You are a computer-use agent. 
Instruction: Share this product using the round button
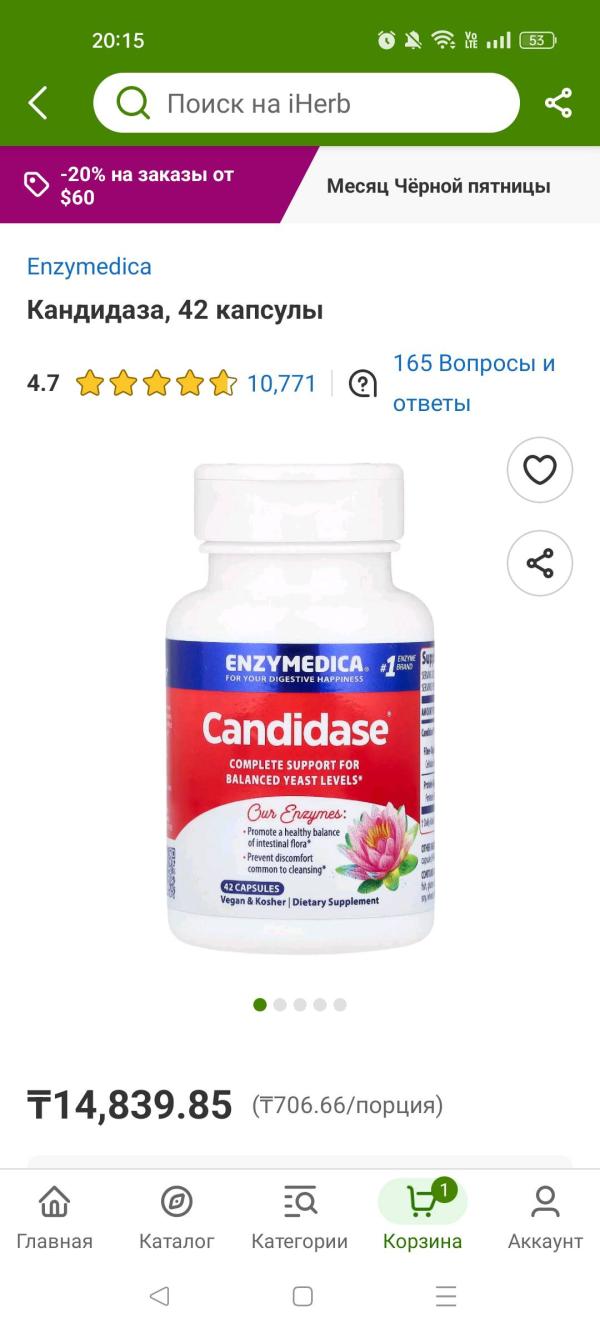tap(539, 563)
